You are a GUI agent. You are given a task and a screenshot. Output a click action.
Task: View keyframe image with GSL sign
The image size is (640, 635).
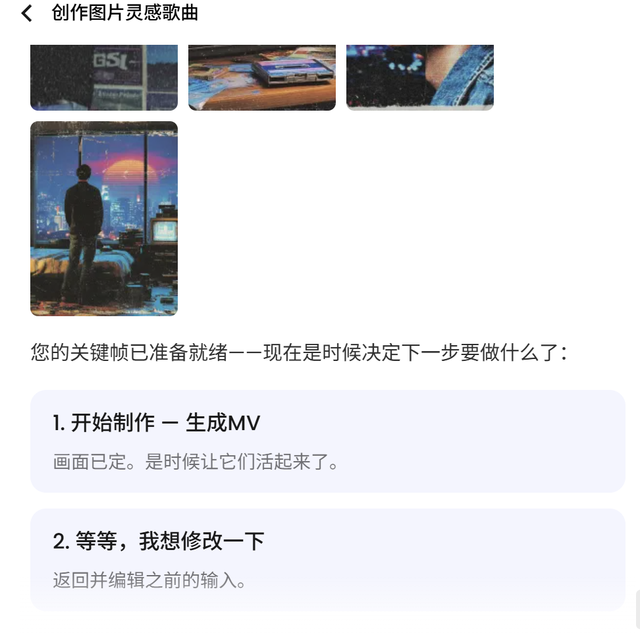tap(104, 77)
